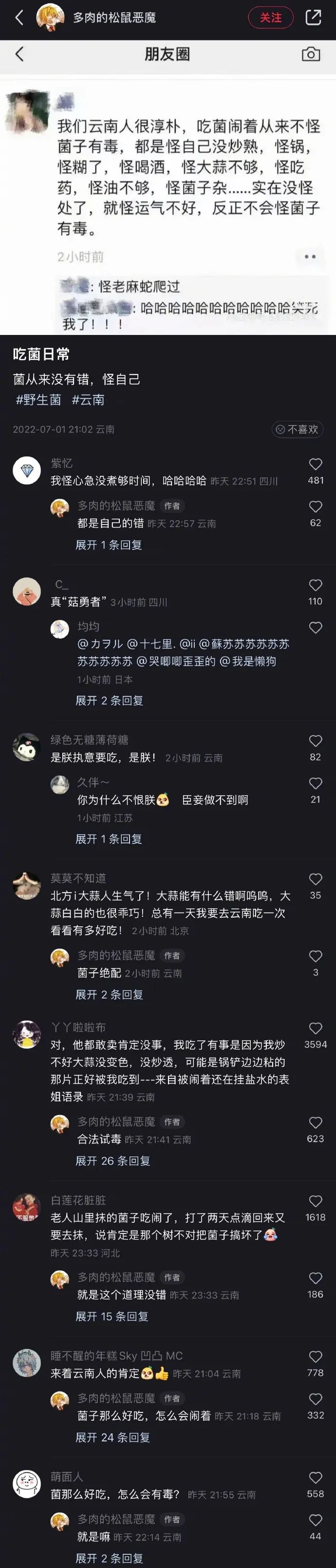Expand 24 replies under 睡不醒的年糕Sky's comment
The width and height of the screenshot is (336, 1568).
(112, 1437)
